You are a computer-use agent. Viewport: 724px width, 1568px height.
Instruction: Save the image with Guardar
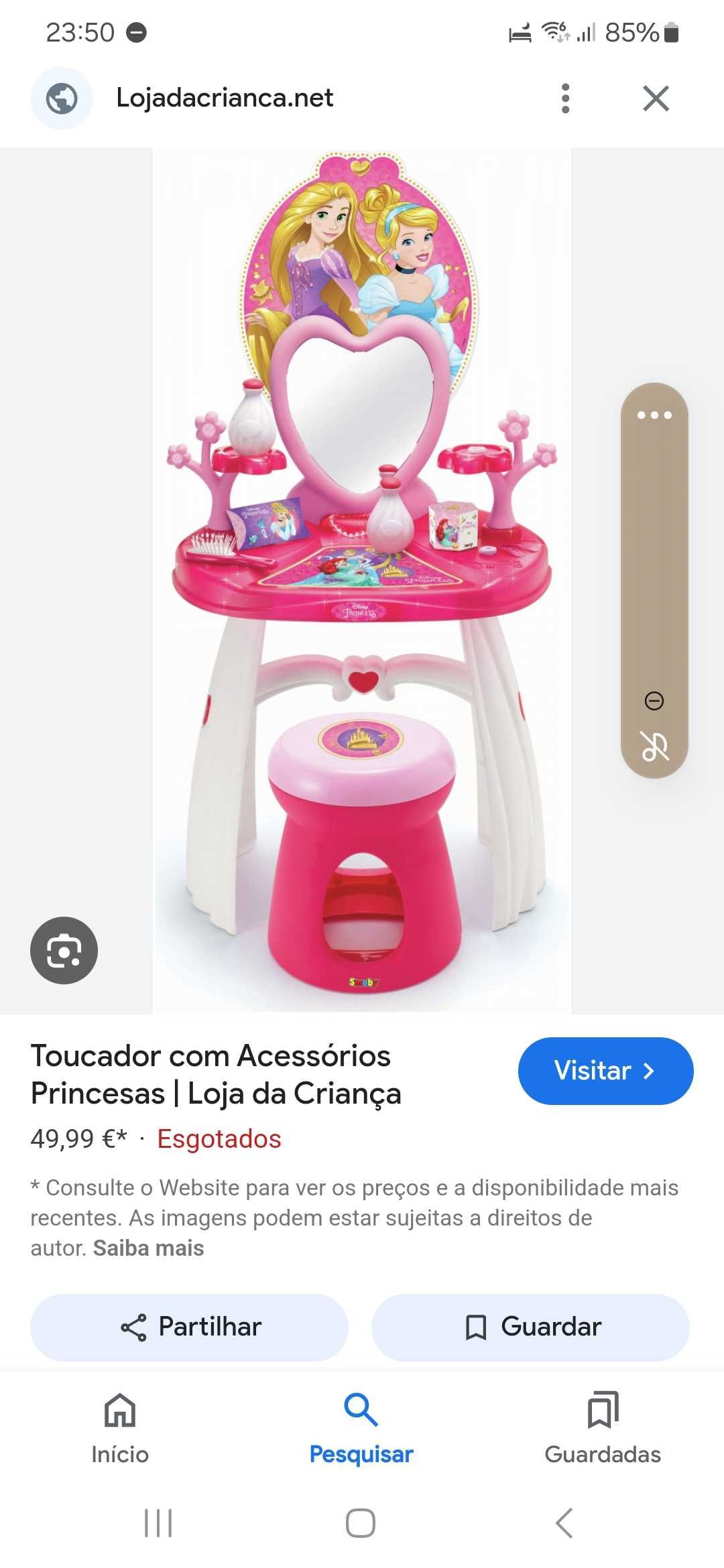[530, 1327]
